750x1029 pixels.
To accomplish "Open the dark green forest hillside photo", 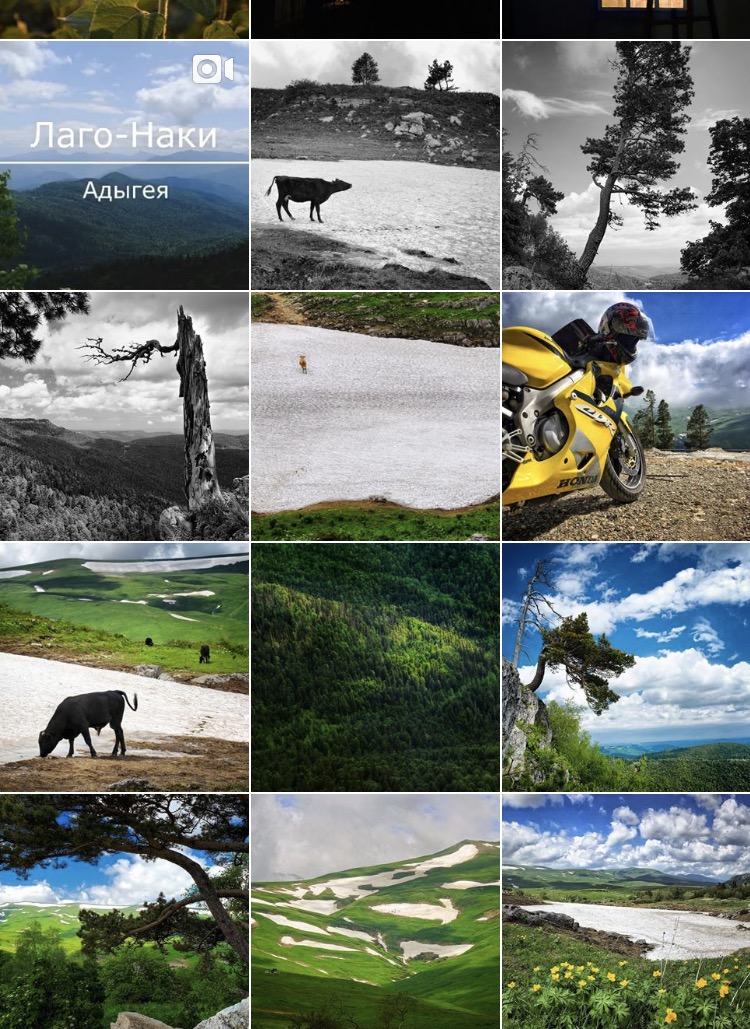I will click(x=375, y=667).
